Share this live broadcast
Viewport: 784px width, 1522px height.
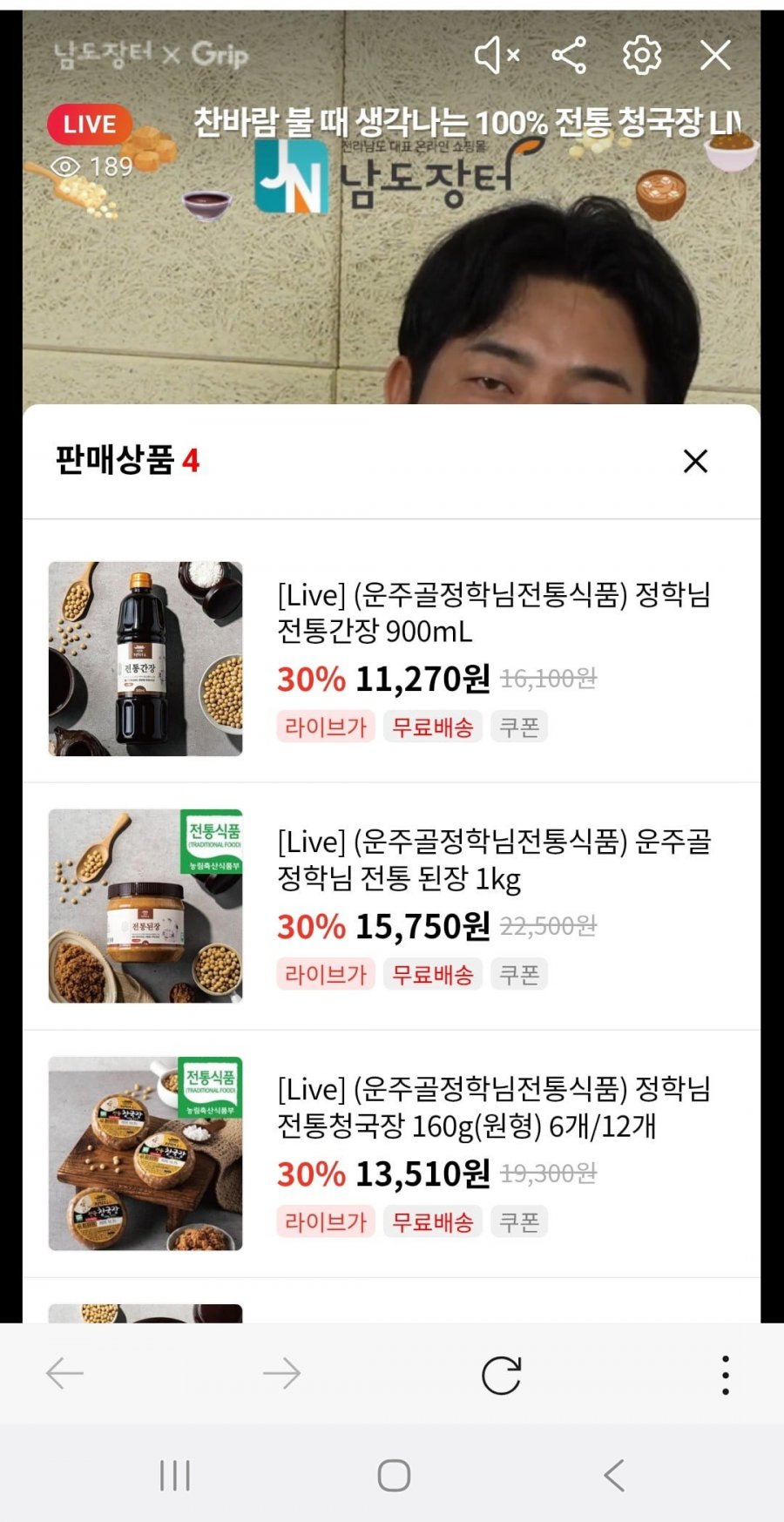(x=569, y=56)
